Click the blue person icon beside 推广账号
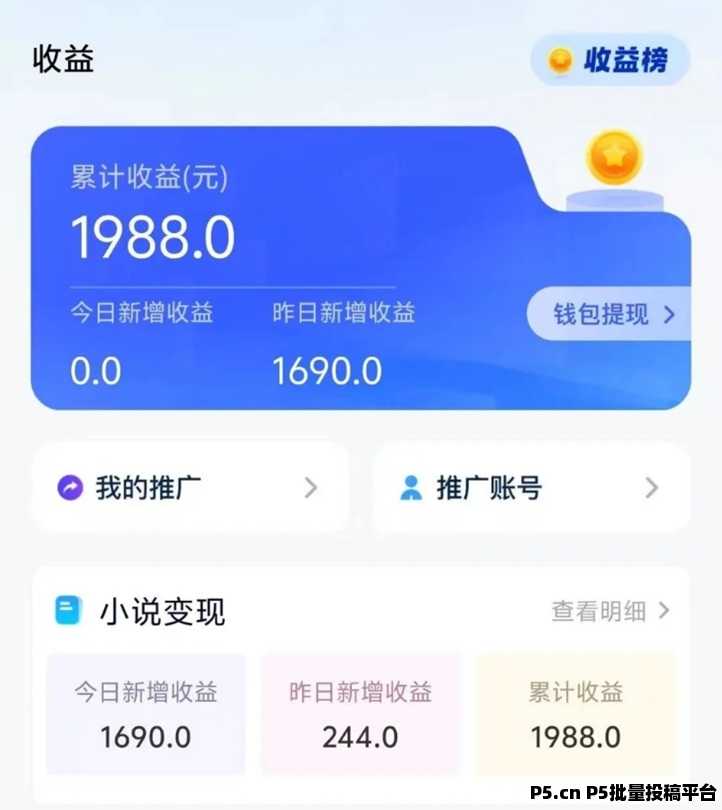 409,488
